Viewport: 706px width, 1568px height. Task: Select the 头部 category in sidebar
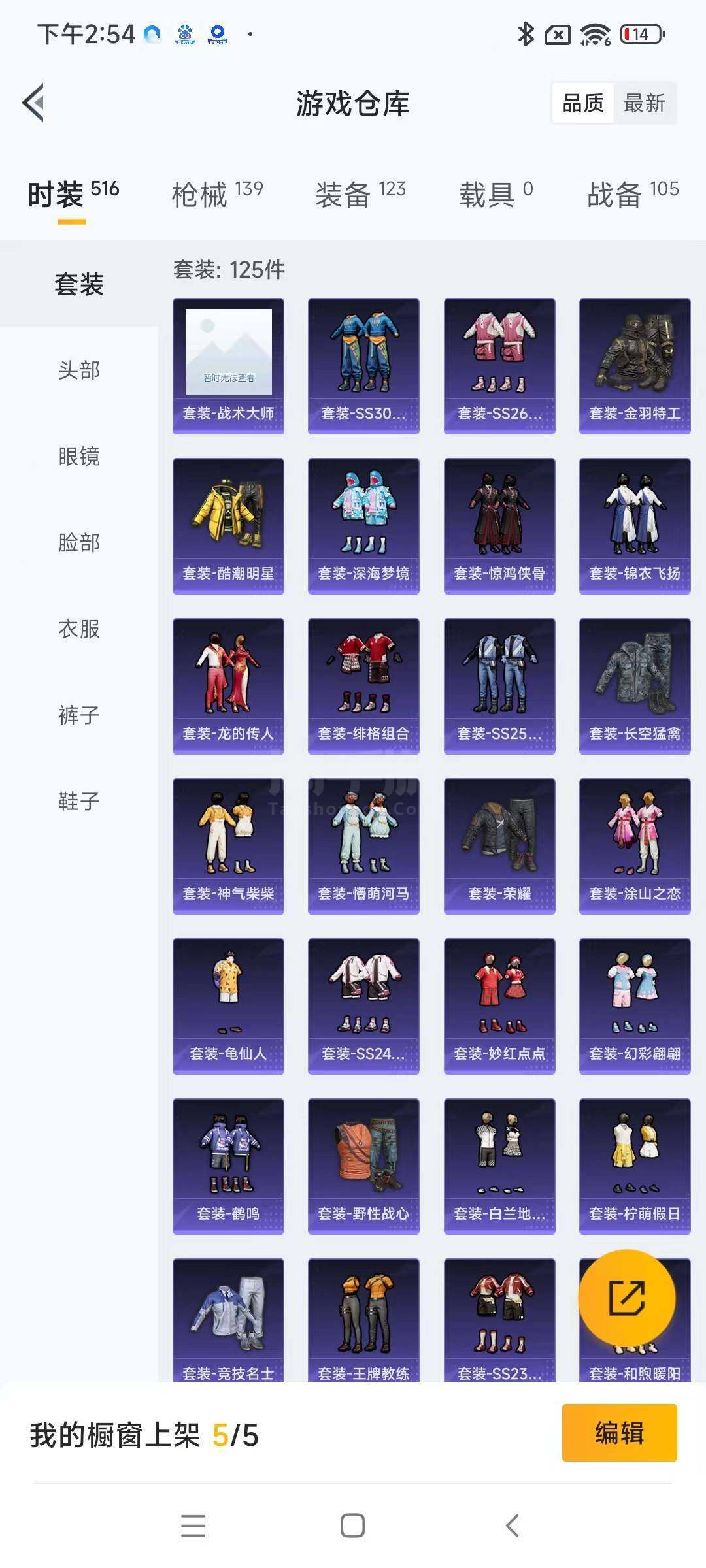coord(79,370)
